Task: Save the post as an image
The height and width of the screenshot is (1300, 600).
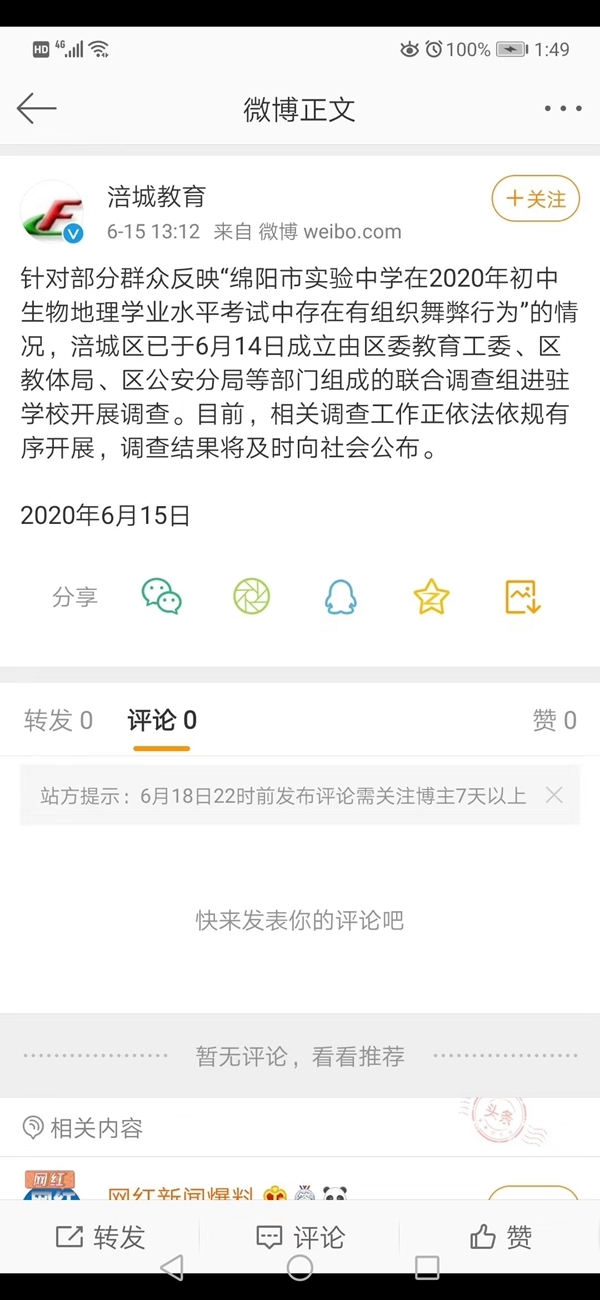Action: [522, 597]
